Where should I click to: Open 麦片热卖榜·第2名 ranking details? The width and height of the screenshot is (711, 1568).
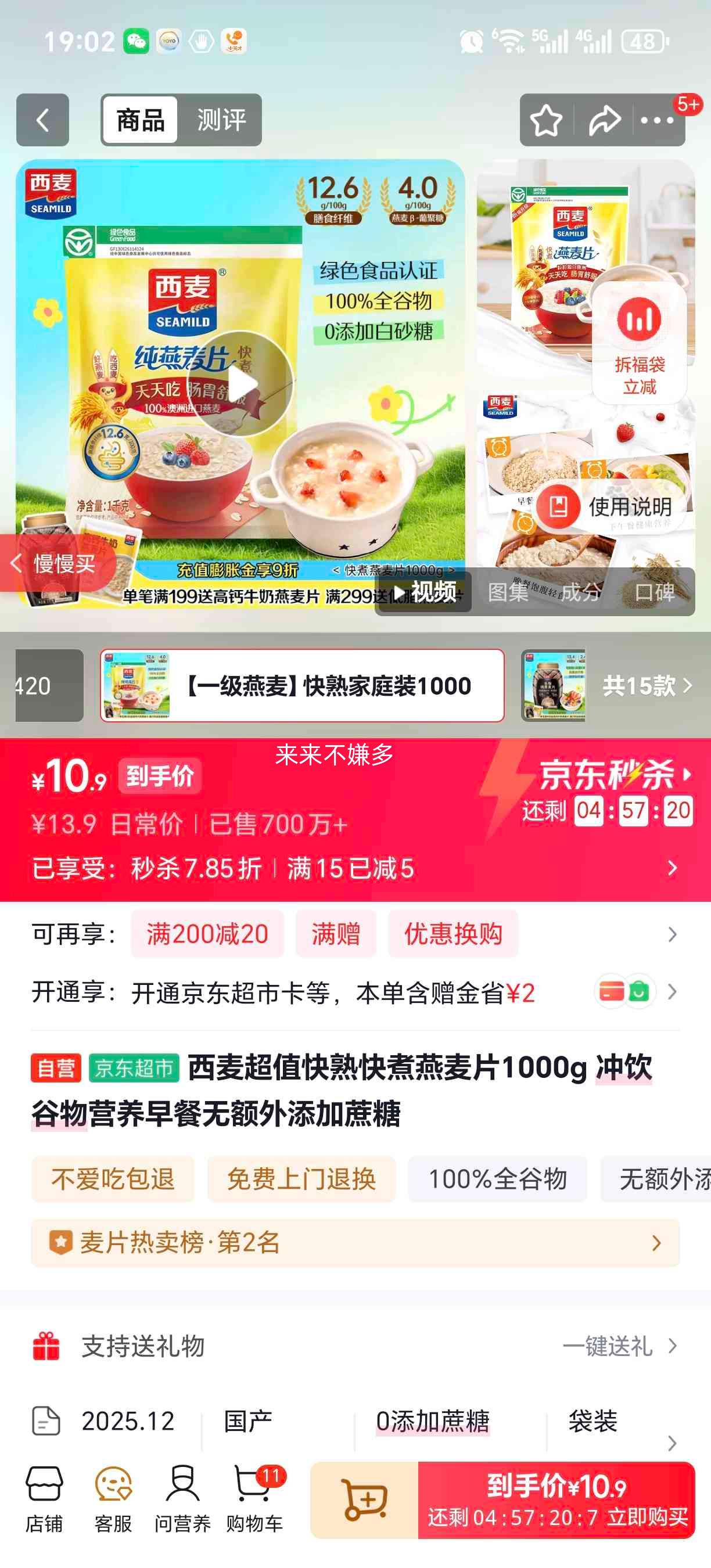point(355,1244)
